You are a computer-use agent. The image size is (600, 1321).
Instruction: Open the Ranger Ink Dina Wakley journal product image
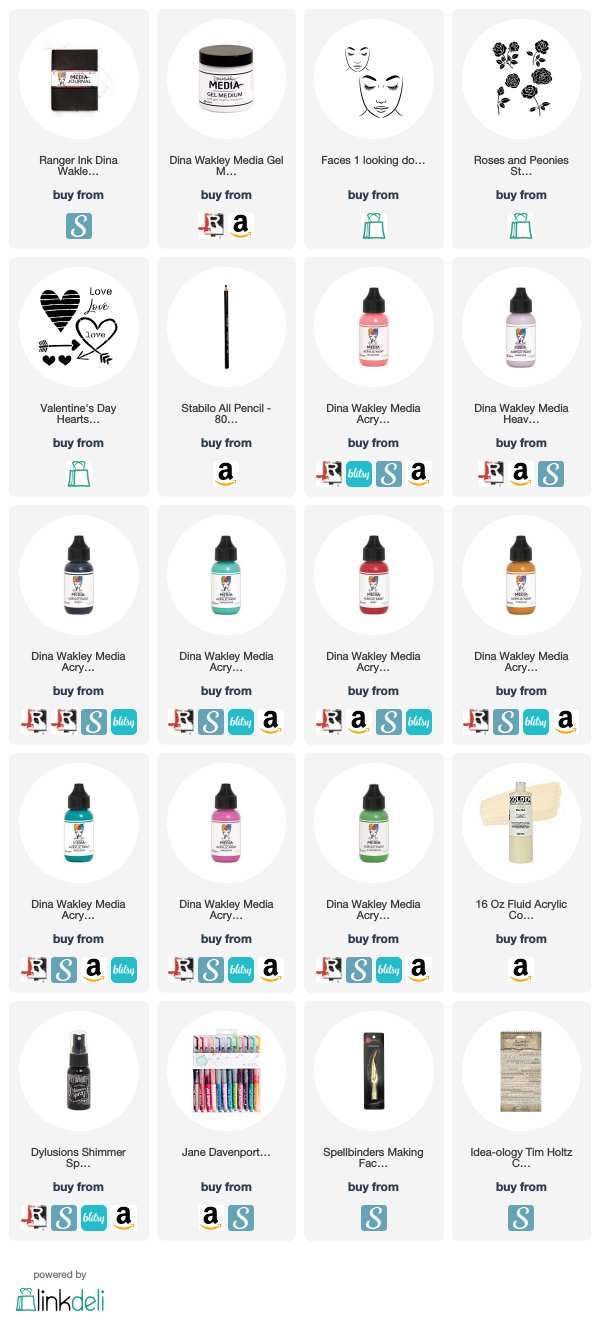click(79, 78)
